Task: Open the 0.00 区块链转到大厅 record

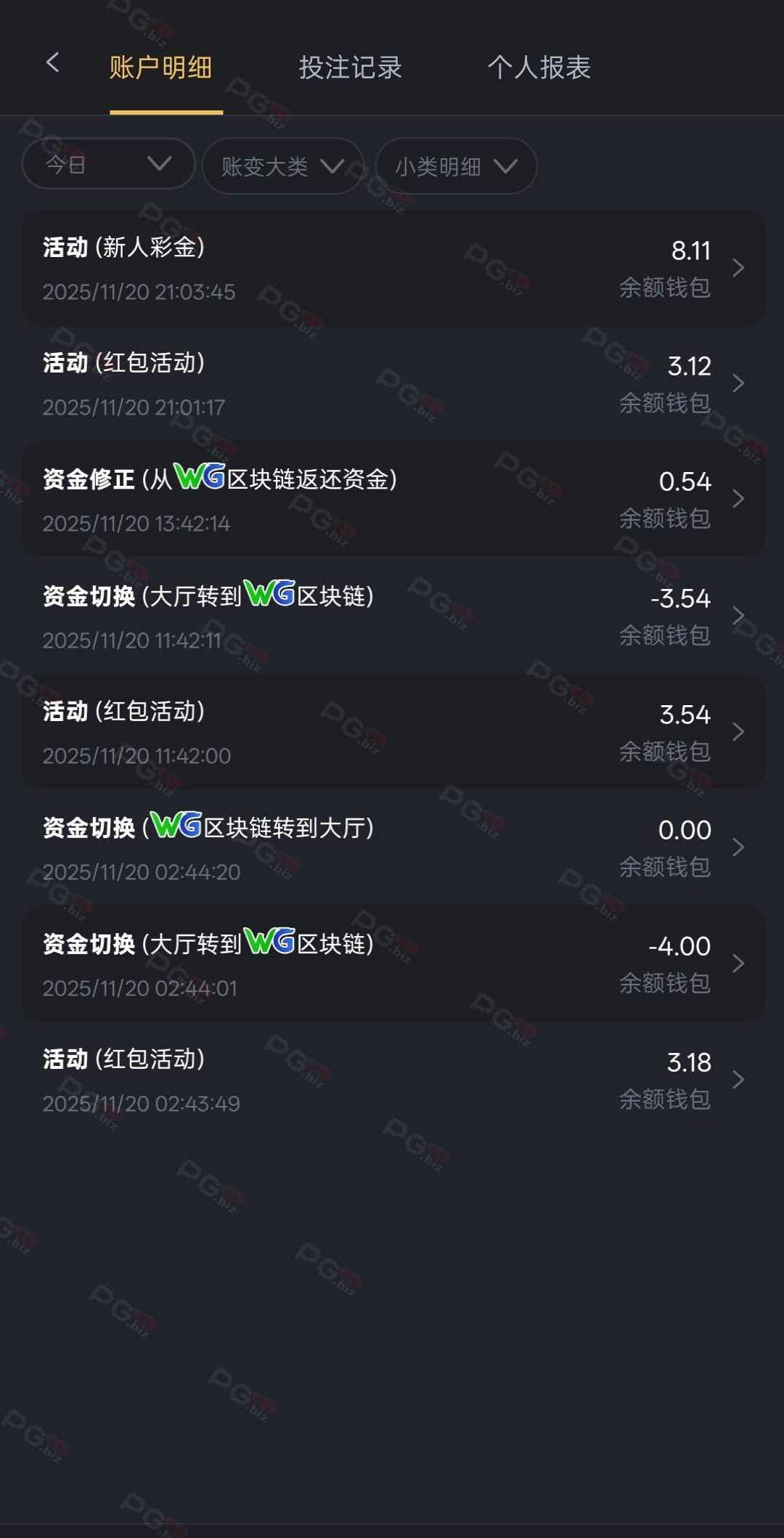Action: click(393, 848)
